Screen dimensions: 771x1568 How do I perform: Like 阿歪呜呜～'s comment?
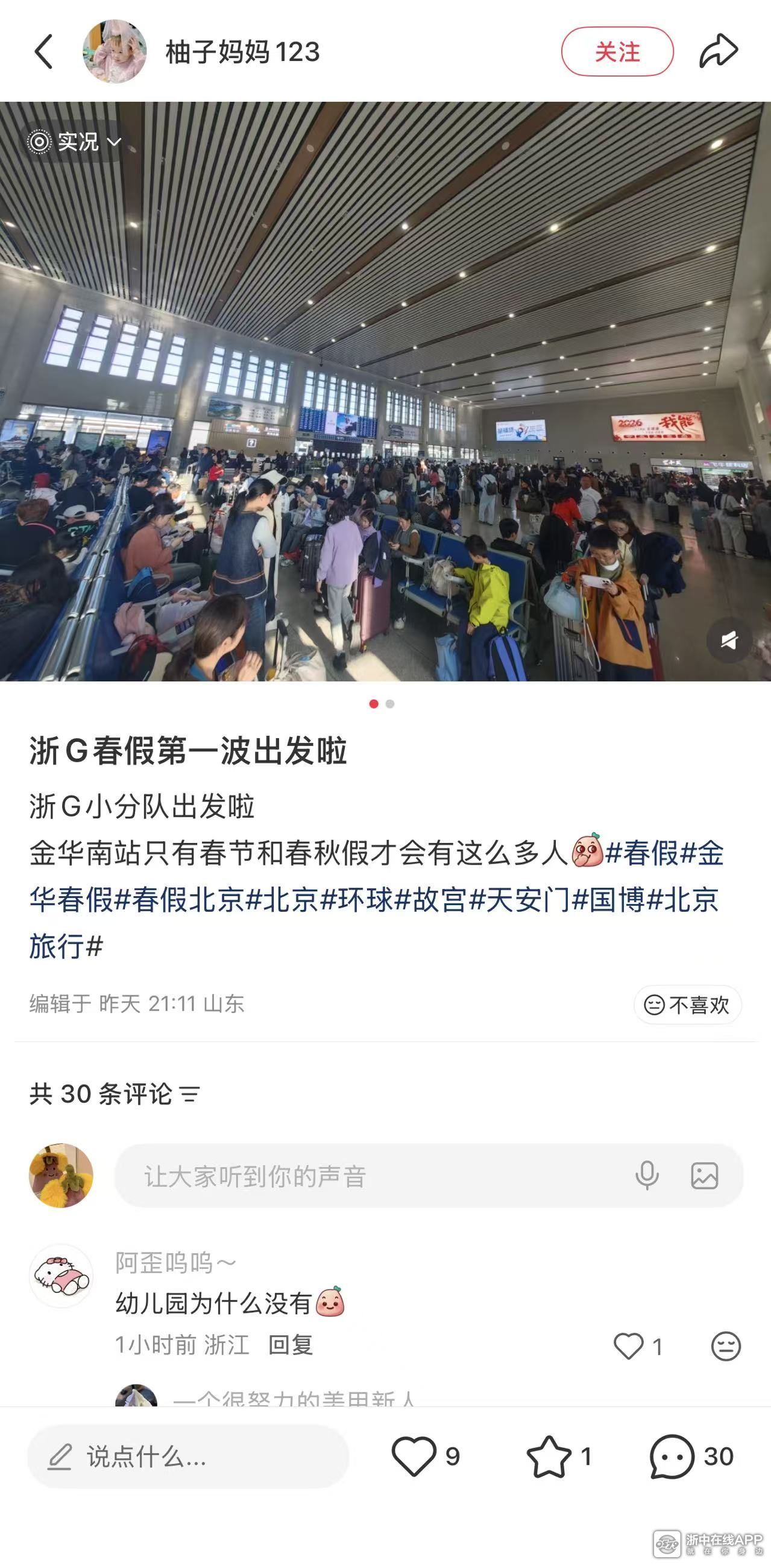(629, 1346)
